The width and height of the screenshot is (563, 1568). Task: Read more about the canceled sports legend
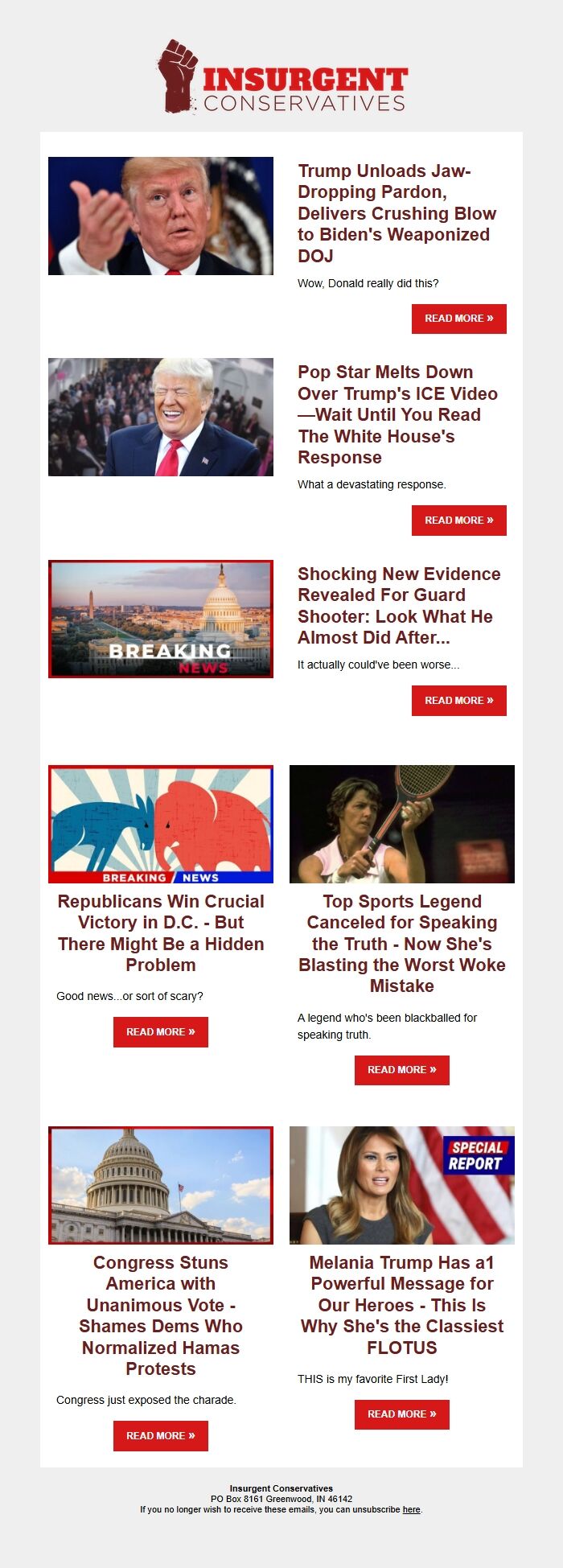click(401, 1070)
